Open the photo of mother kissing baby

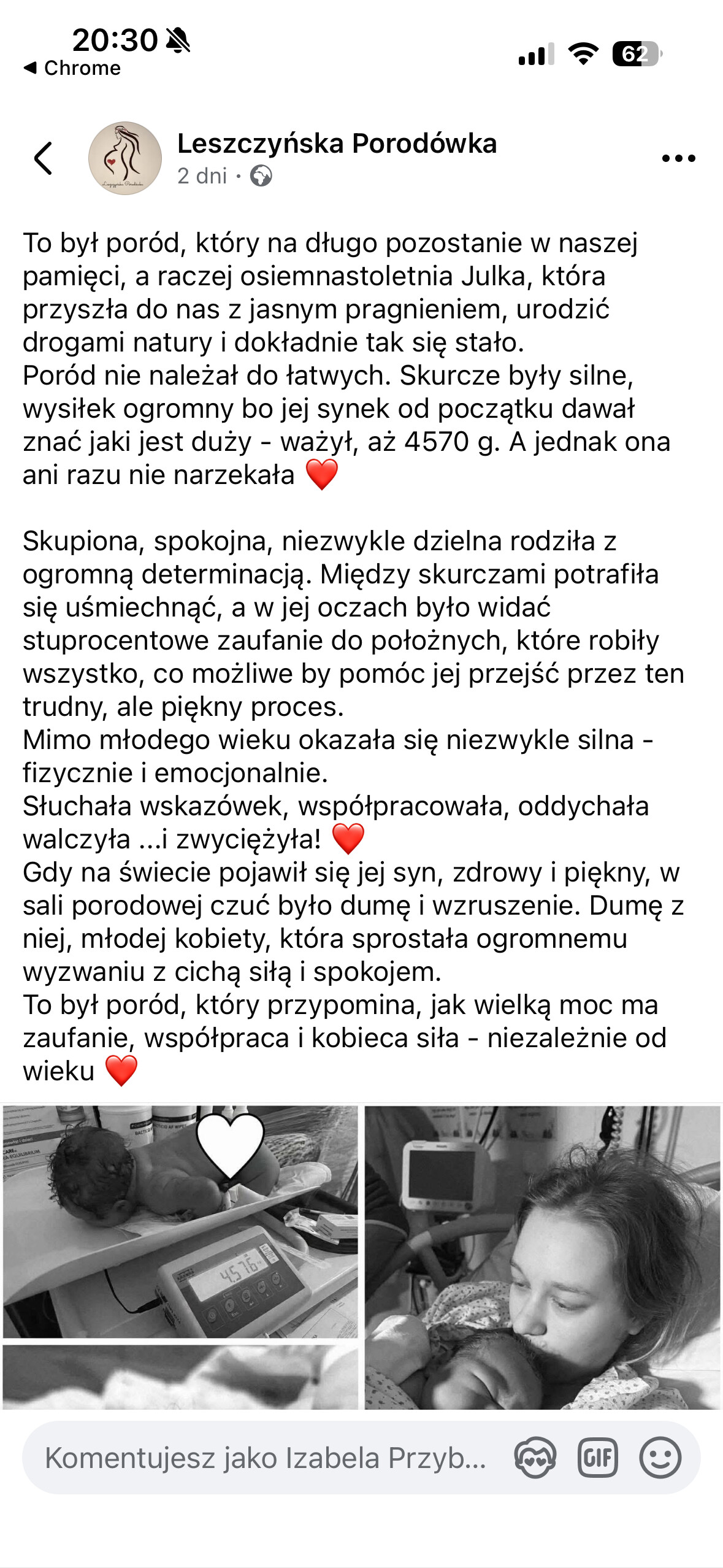point(542,1258)
